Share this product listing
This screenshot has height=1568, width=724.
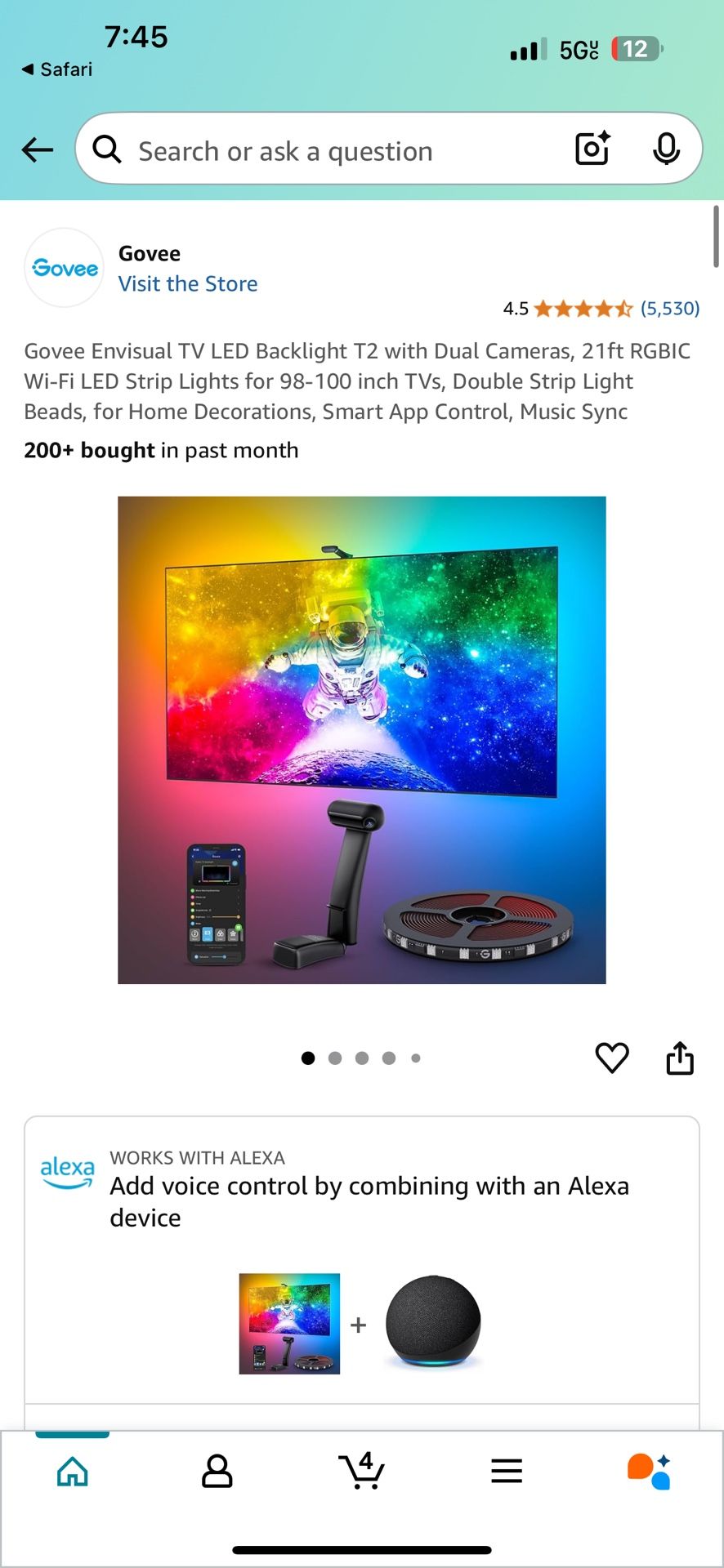679,1058
